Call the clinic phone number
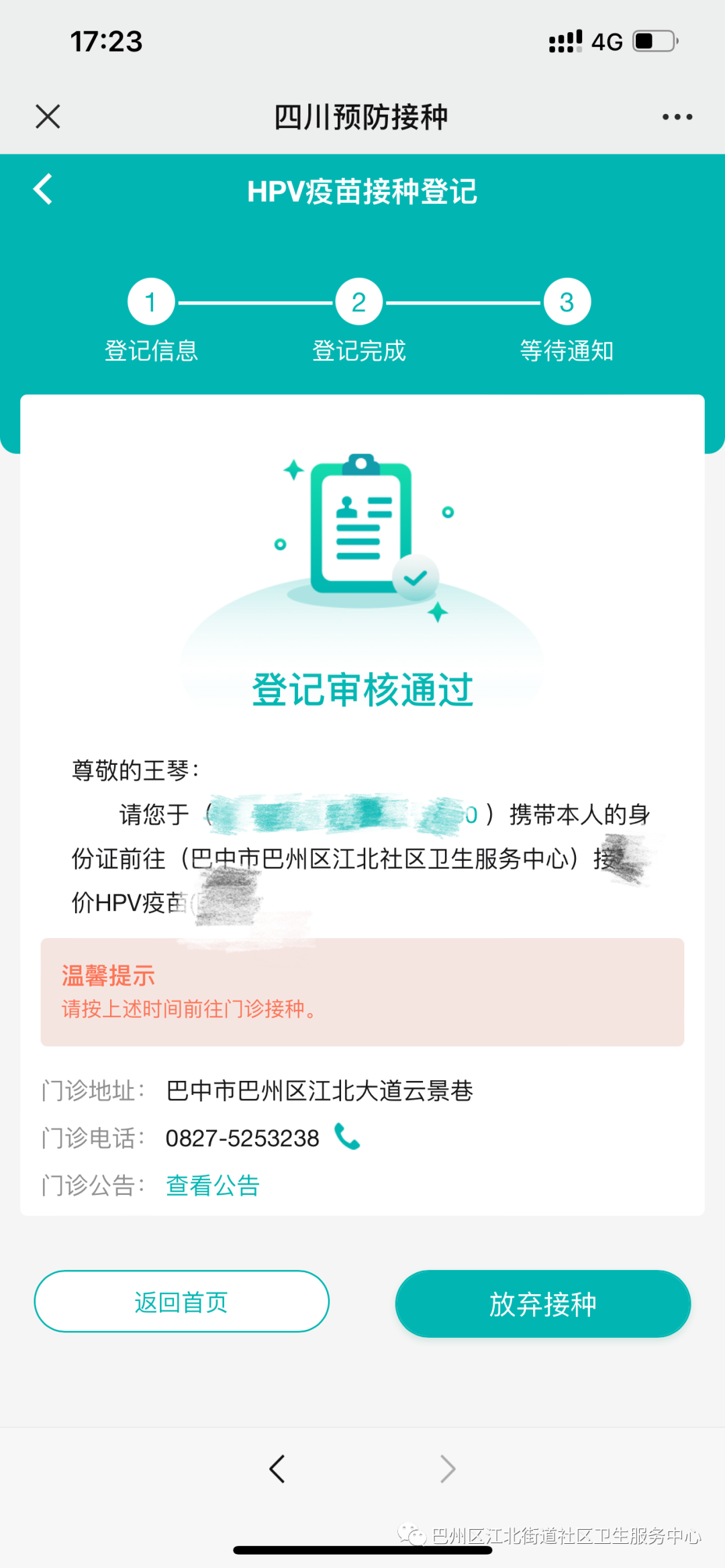The width and height of the screenshot is (725, 1568). (347, 1137)
